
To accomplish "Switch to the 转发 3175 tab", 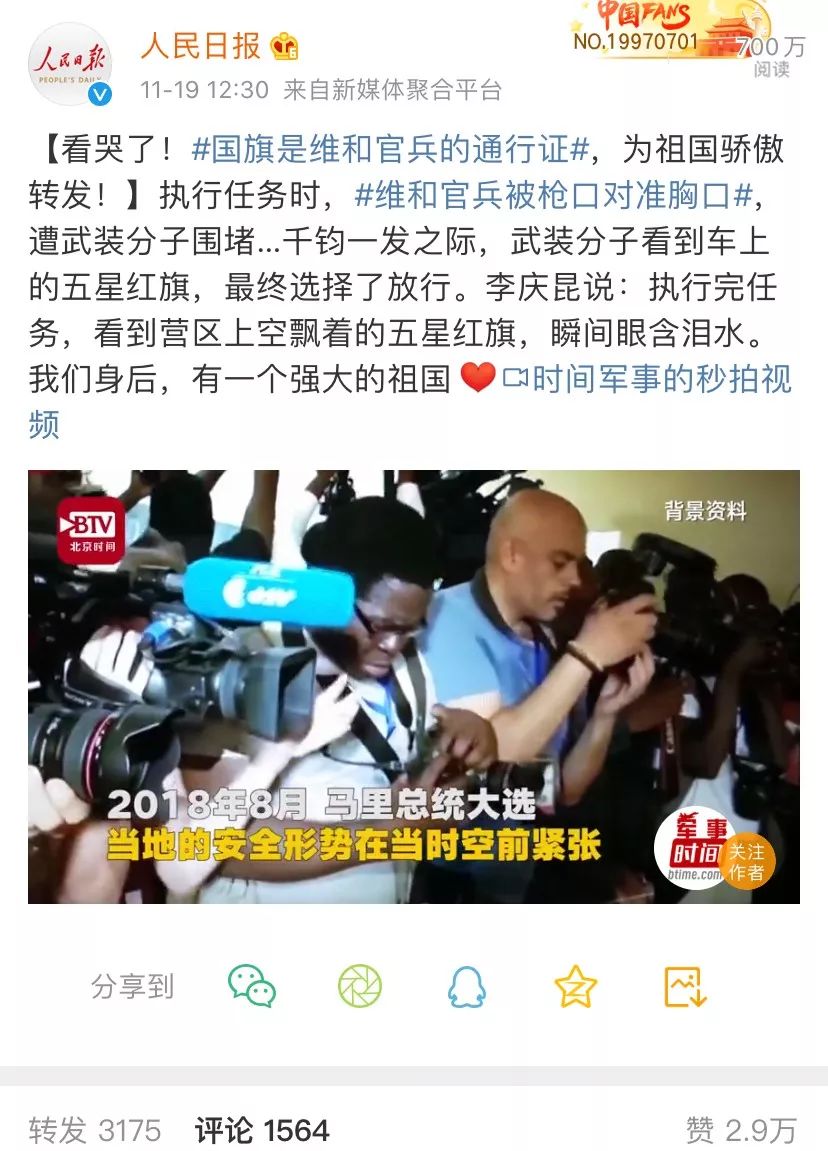I will (95, 1130).
